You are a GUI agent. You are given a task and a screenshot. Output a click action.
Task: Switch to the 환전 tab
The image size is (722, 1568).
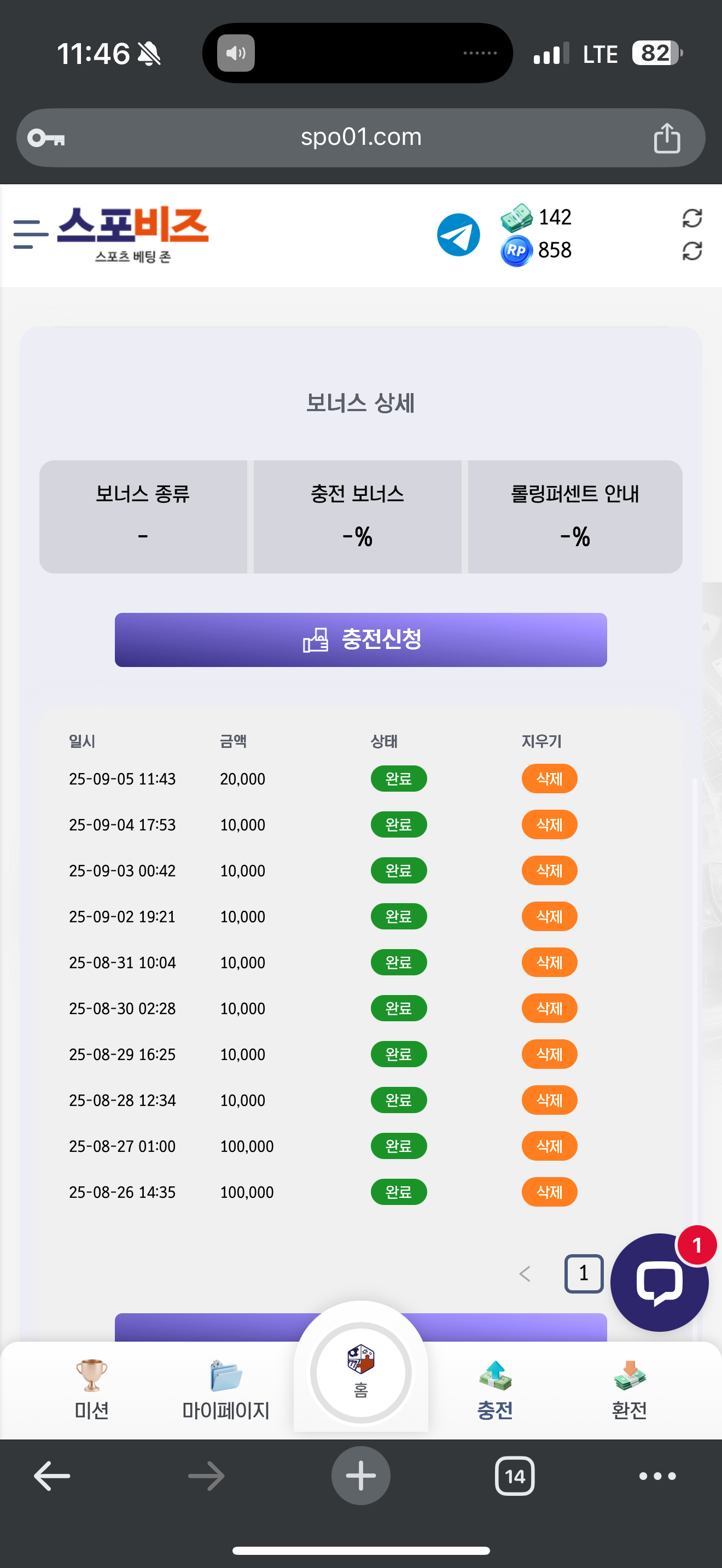click(x=629, y=1390)
